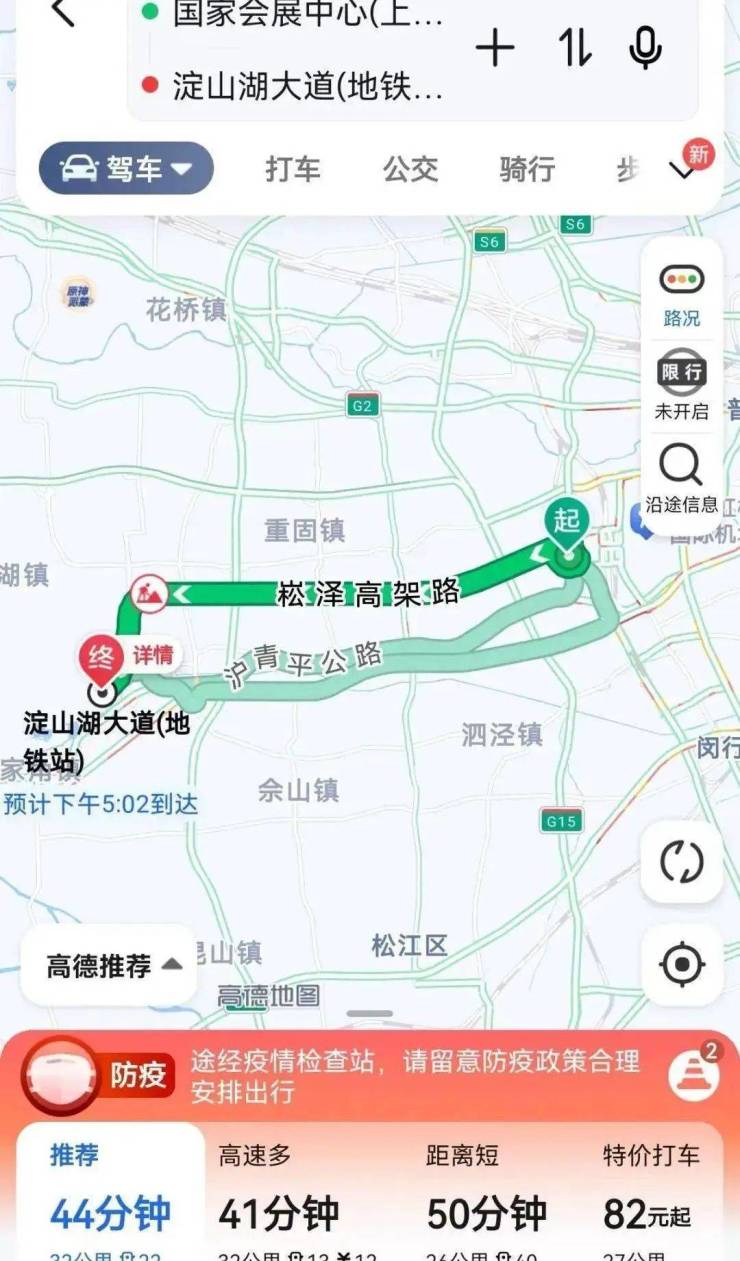The height and width of the screenshot is (1261, 740).
Task: Refresh the route
Action: tap(682, 862)
